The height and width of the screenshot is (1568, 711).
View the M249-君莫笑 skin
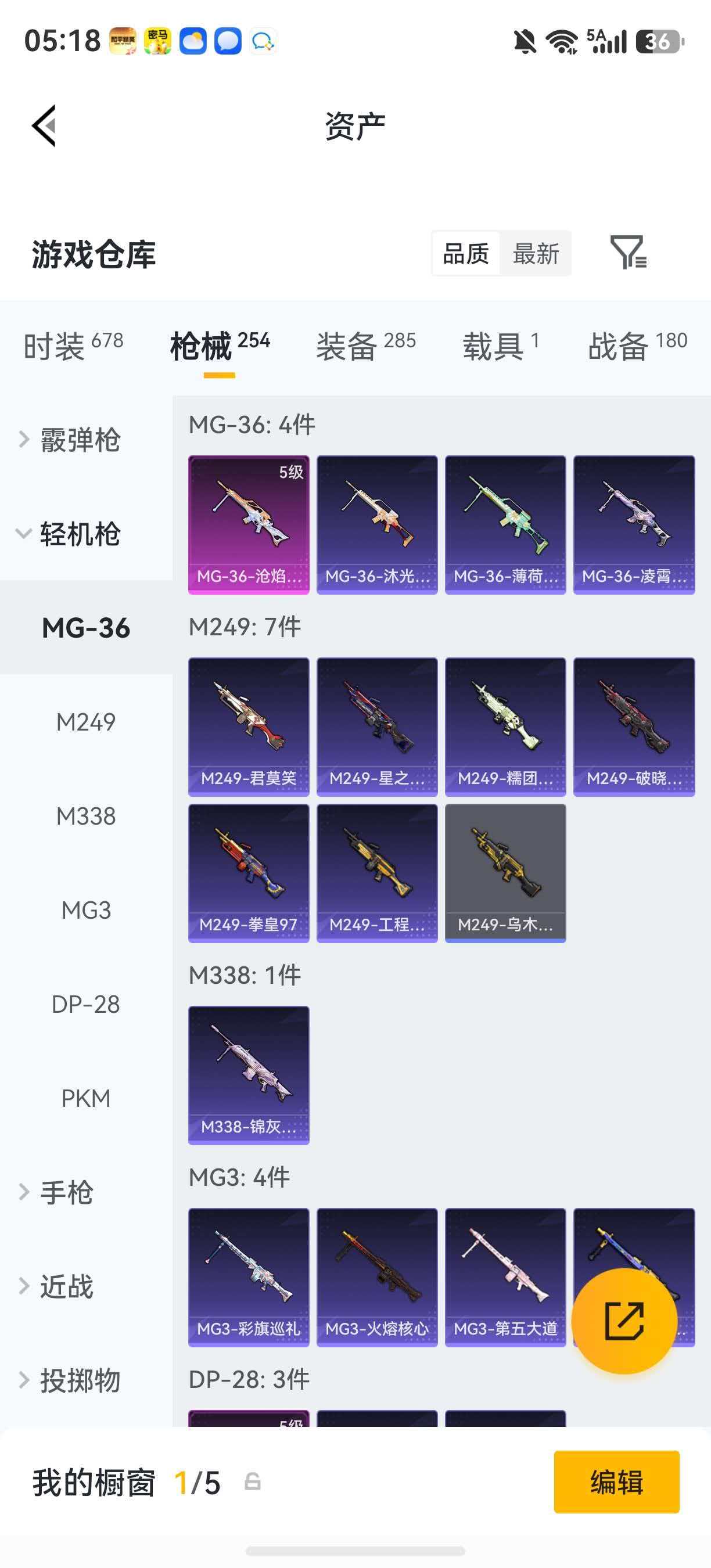point(249,727)
